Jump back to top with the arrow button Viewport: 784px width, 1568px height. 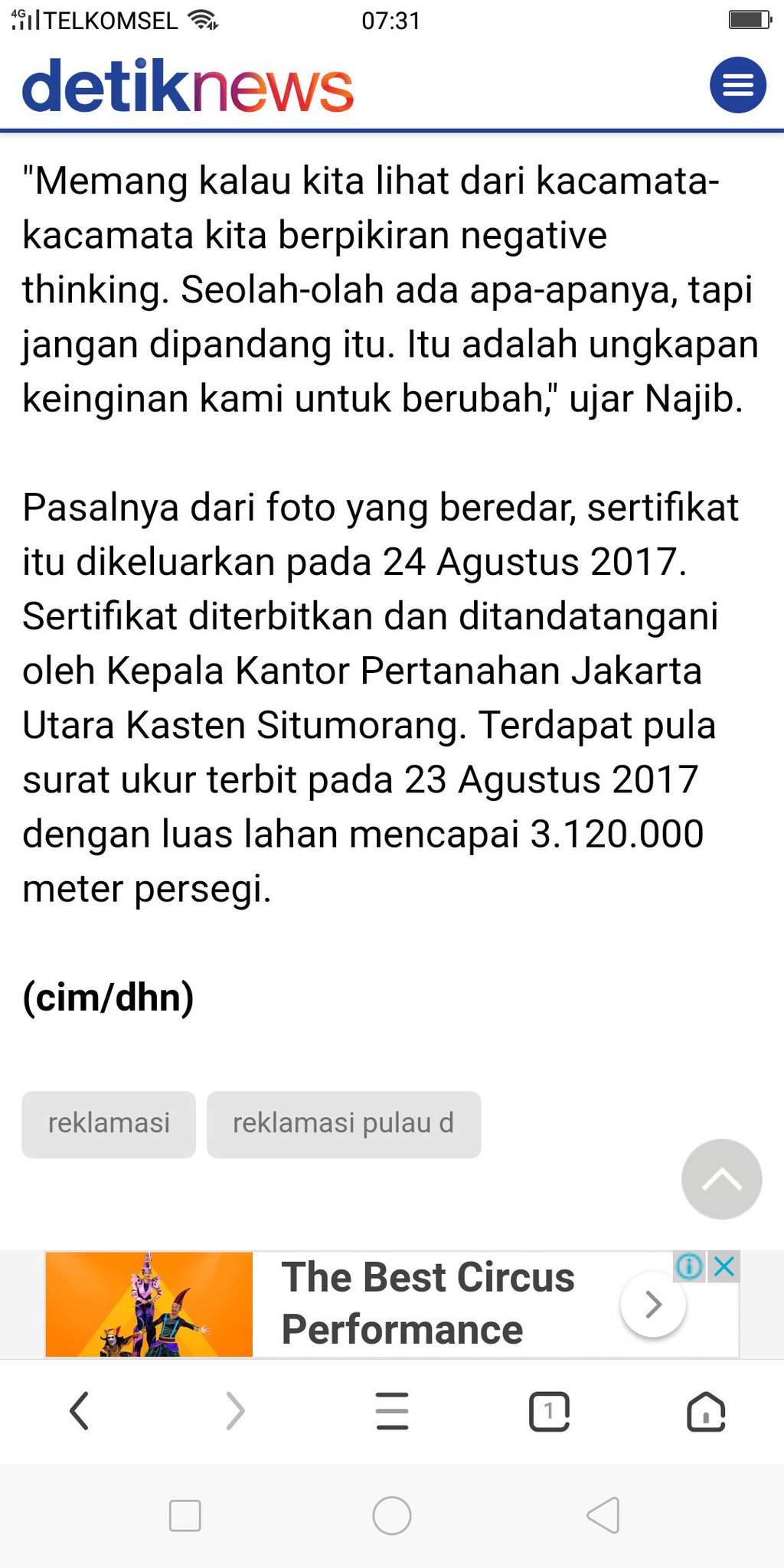[x=721, y=1178]
